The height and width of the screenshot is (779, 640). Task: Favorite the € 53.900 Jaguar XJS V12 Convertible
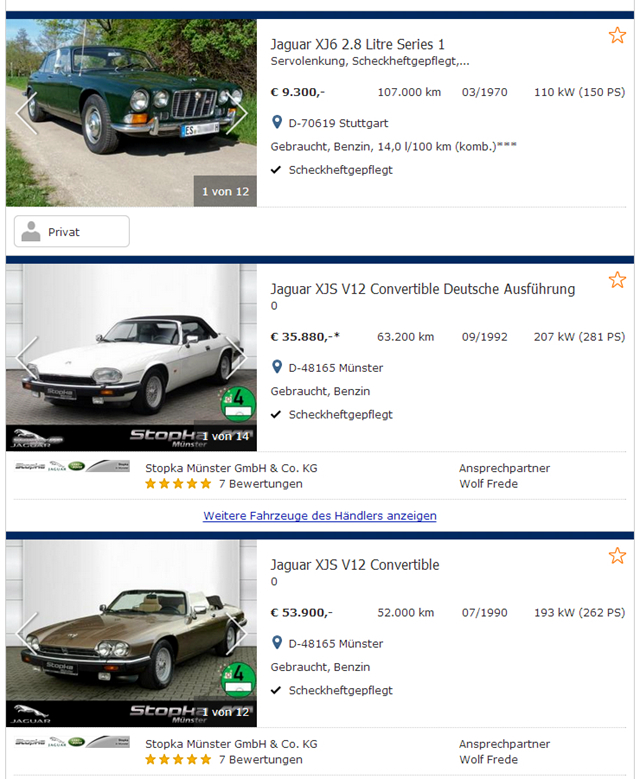coord(617,556)
